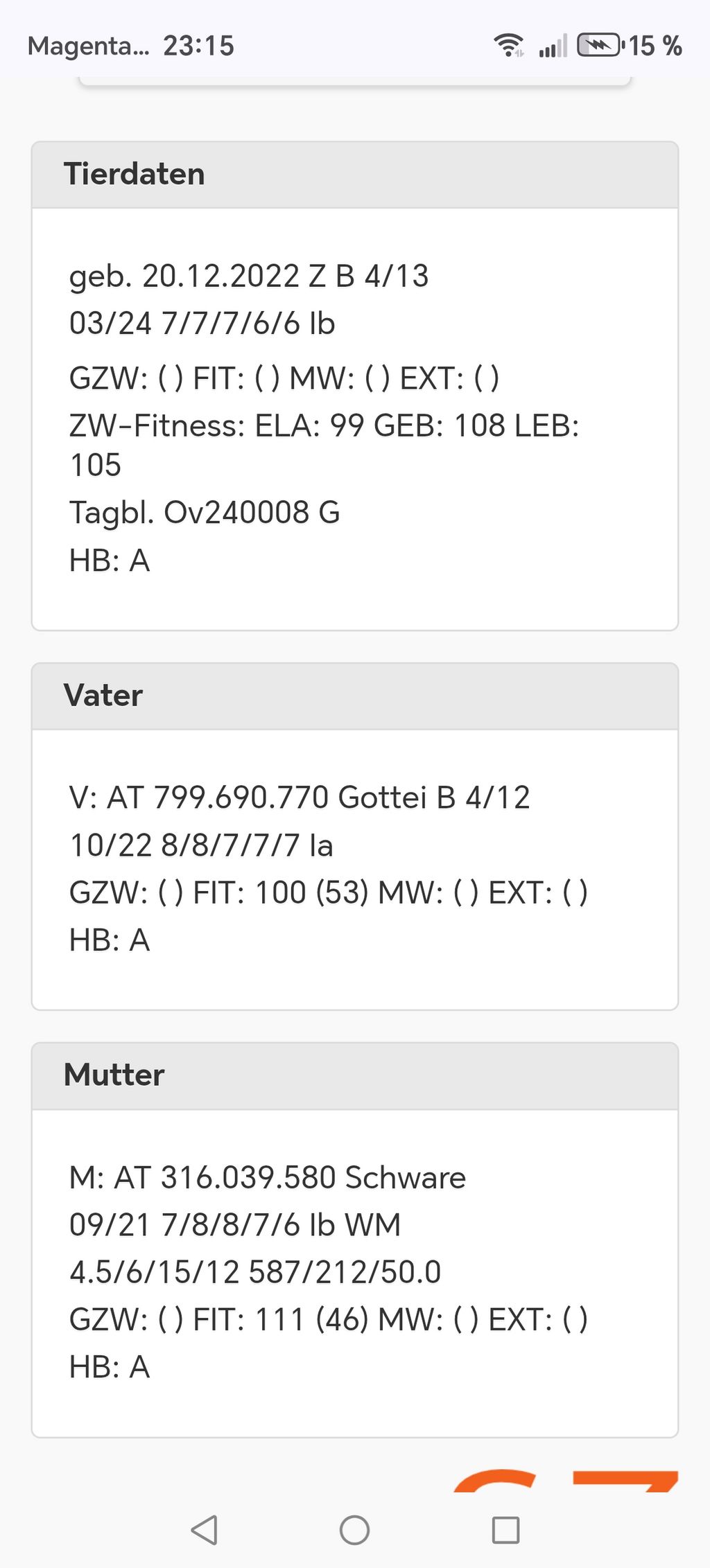
Task: Go back with the system back button
Action: click(x=205, y=1530)
